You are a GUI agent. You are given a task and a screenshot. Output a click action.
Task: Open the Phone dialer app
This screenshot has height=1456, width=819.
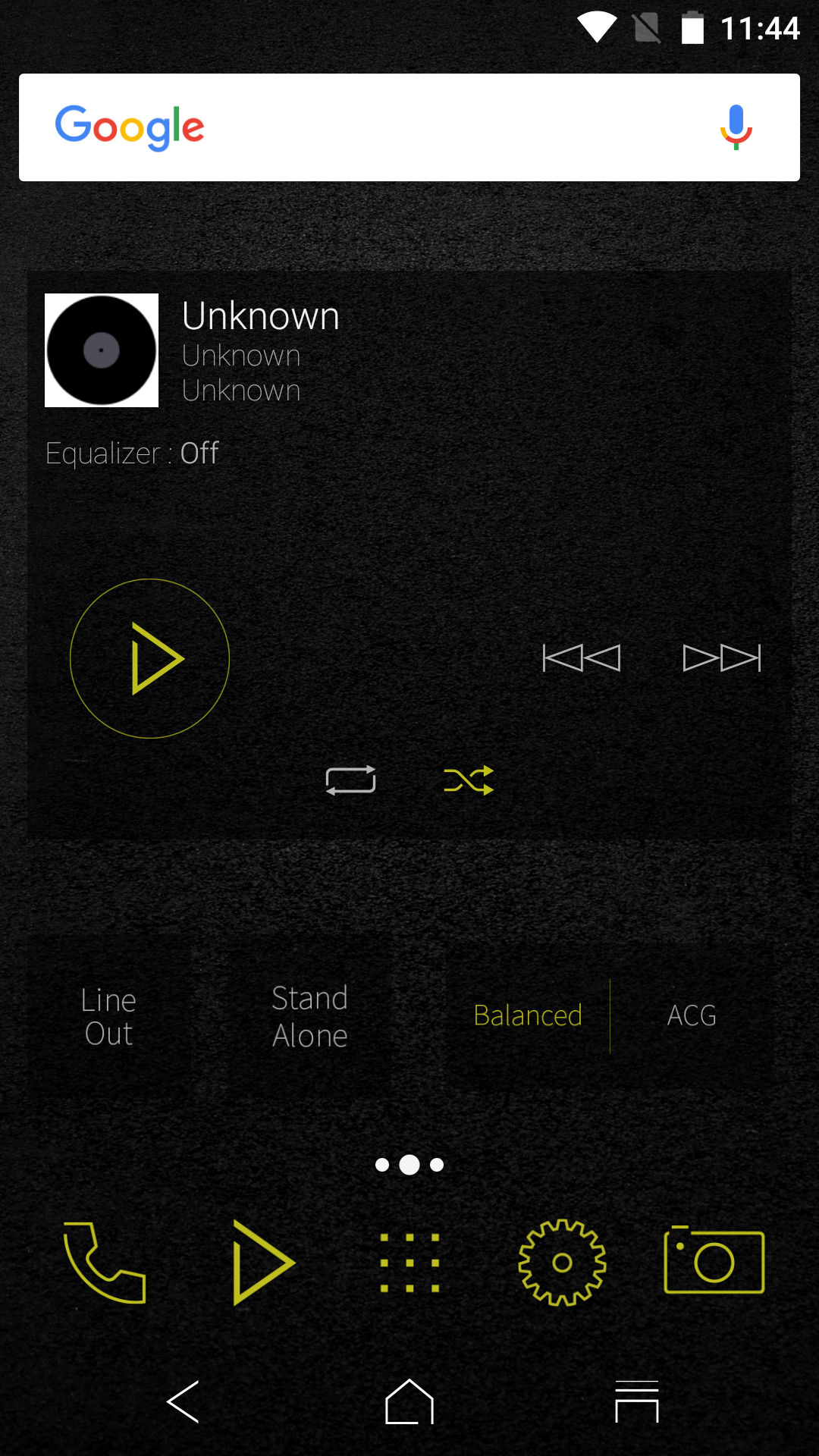pyautogui.click(x=105, y=1263)
